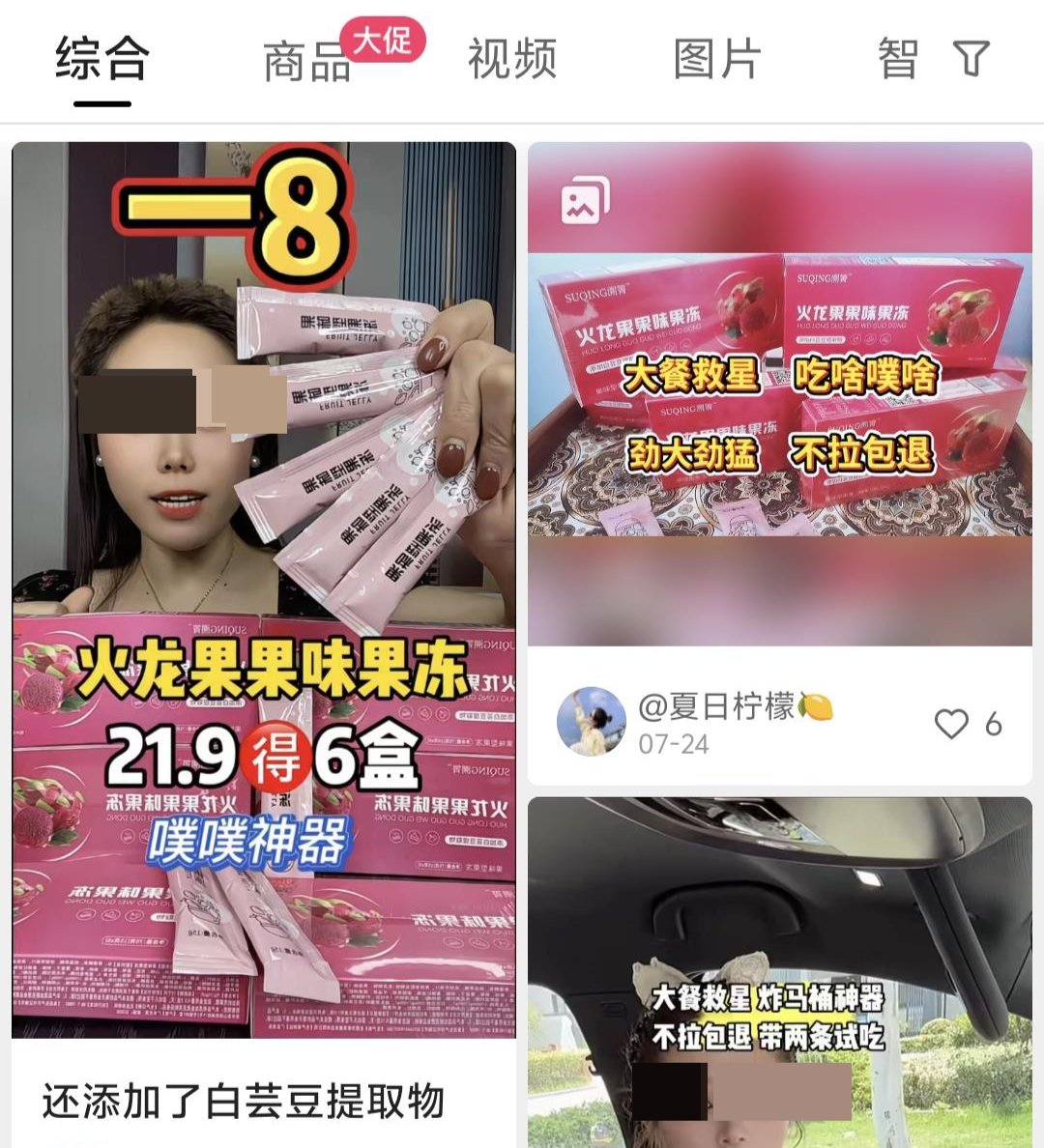Select the 图片 tab
Viewport: 1044px width, 1148px height.
[716, 60]
